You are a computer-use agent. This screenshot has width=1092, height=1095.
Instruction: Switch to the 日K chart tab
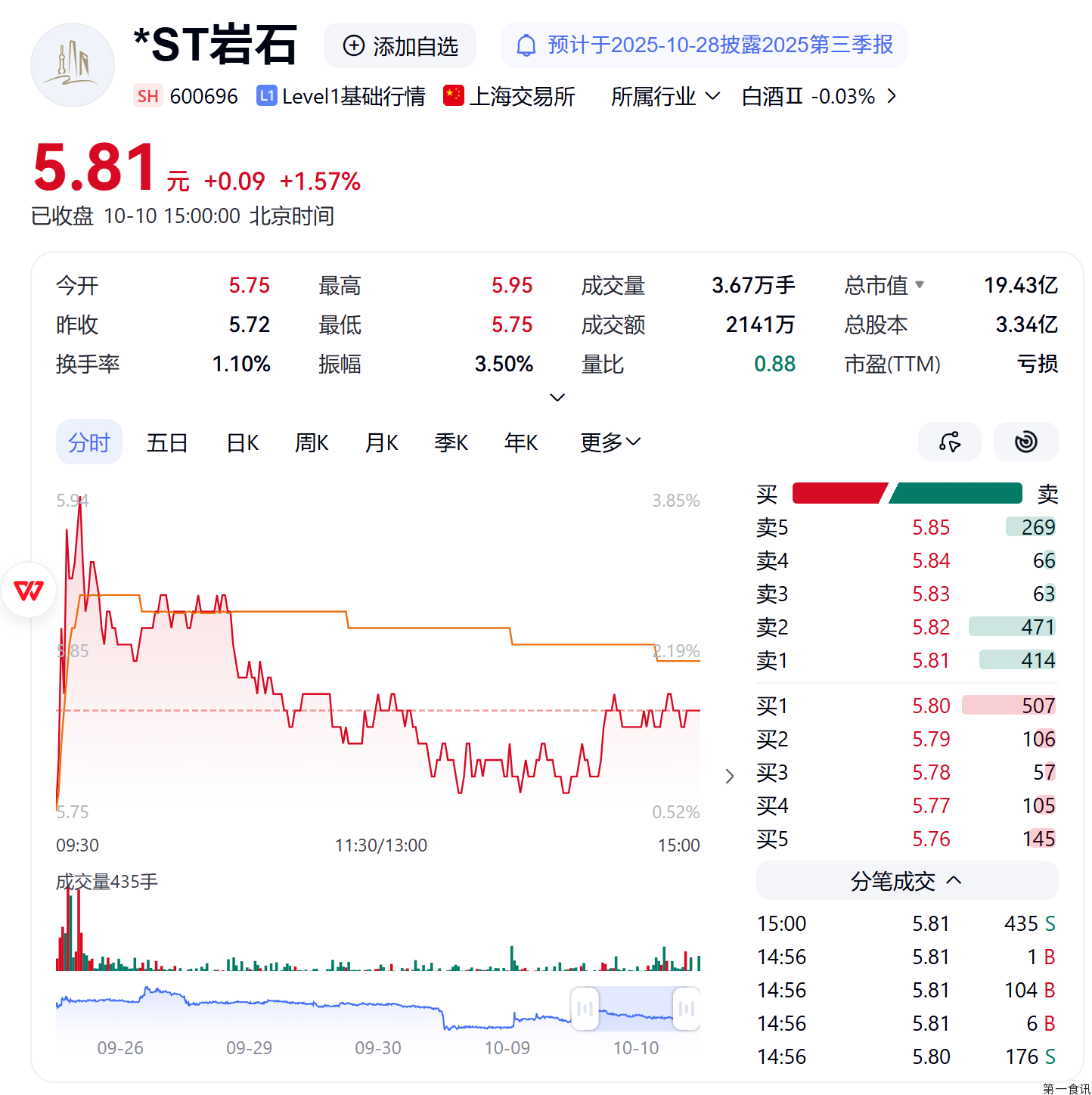243,442
